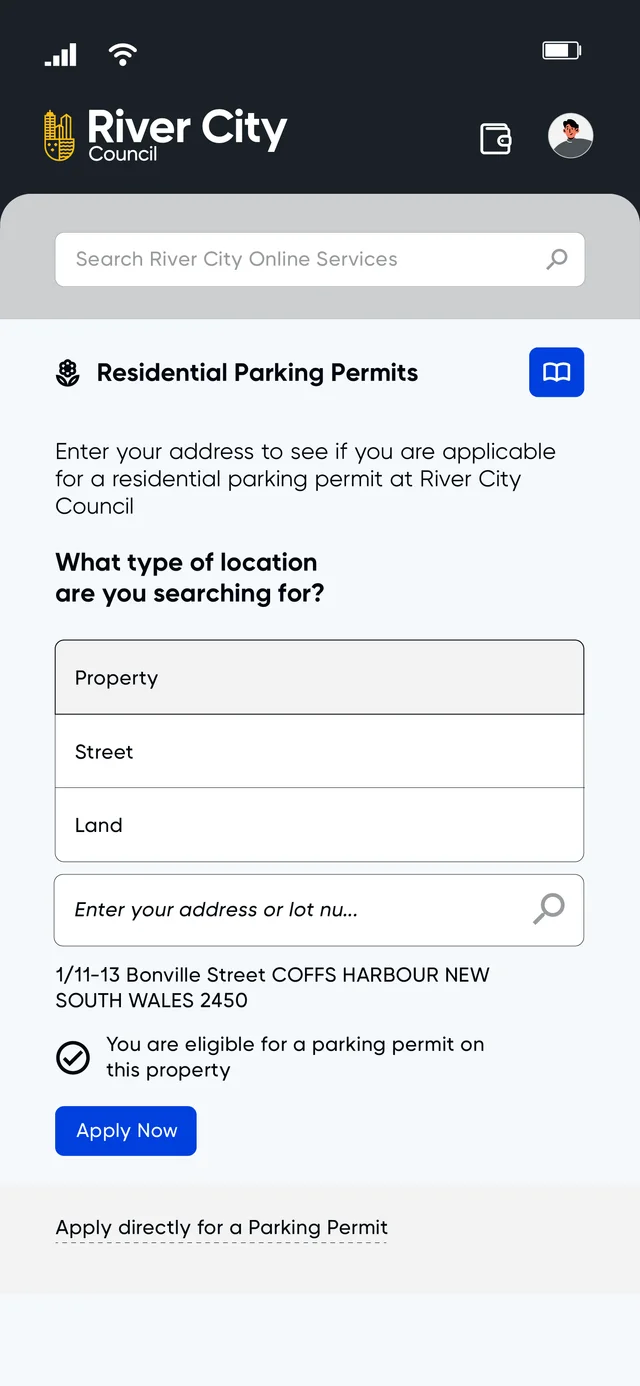The image size is (640, 1386).
Task: Tap the magnifier in the address field
Action: [x=549, y=909]
